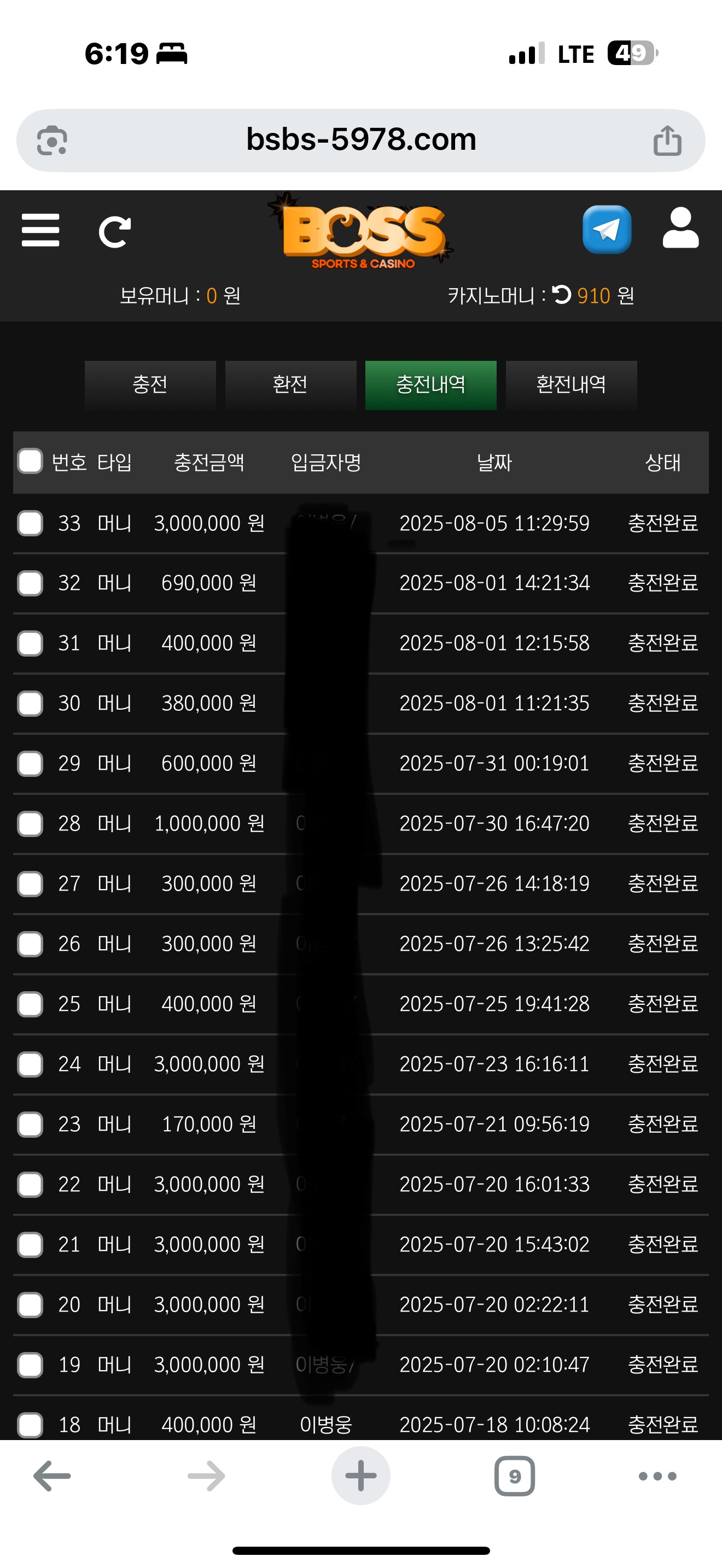Open a new browser tab
The image size is (722, 1568).
360,1476
